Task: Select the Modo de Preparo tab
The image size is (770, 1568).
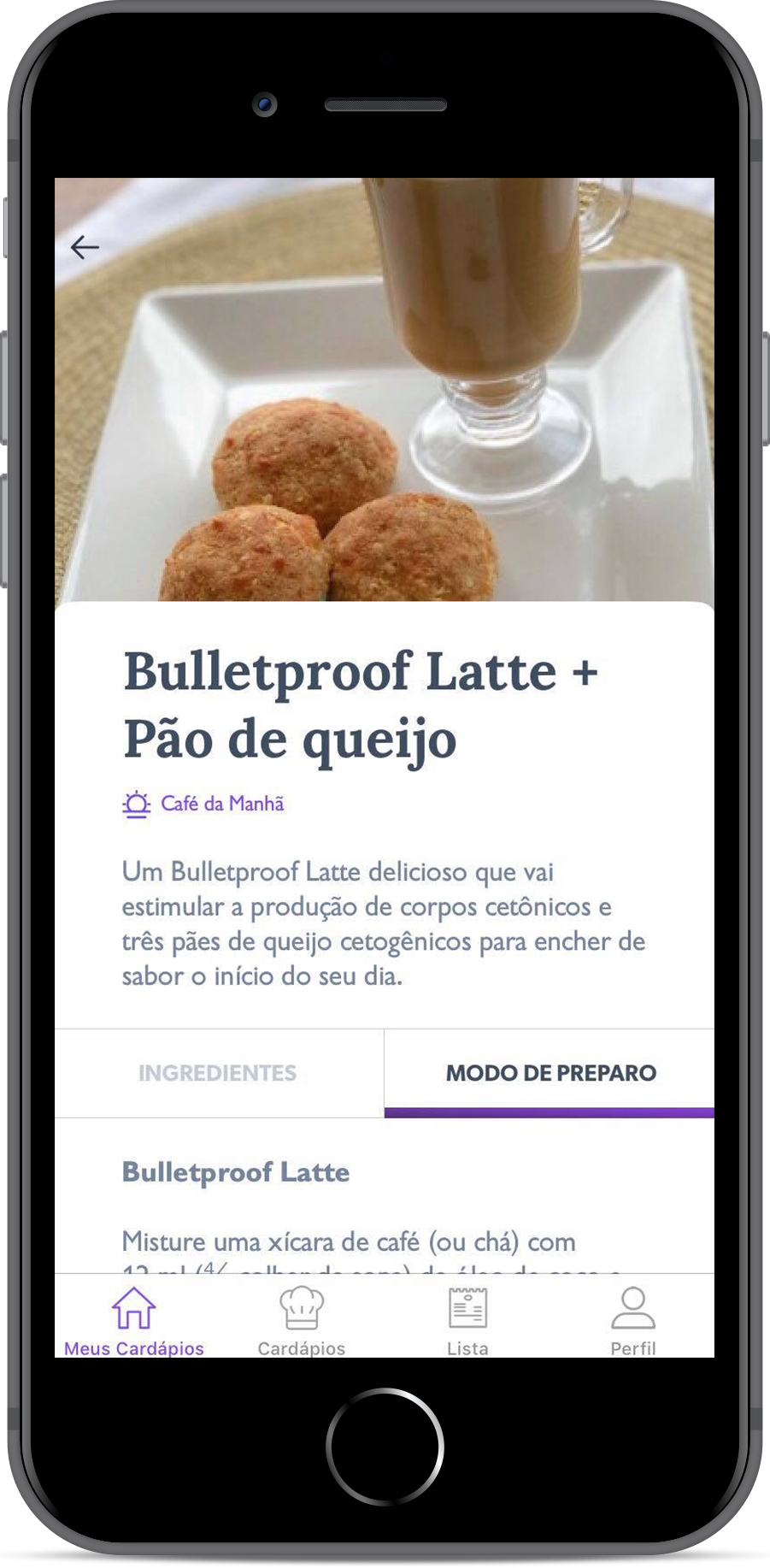Action: click(550, 1073)
